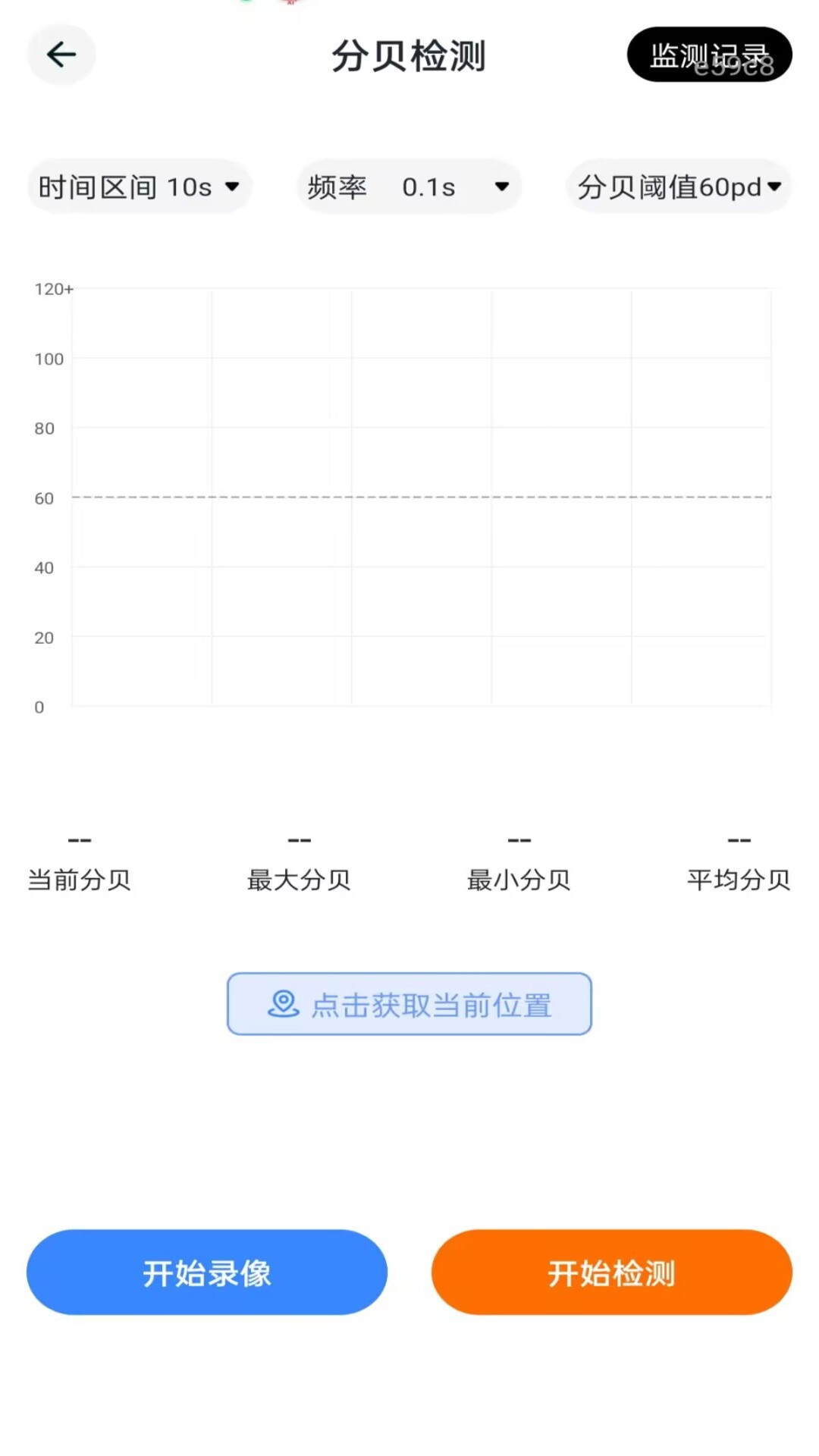Tap the 最小分贝 minimum decibel label
The height and width of the screenshot is (1456, 819).
coord(519,880)
